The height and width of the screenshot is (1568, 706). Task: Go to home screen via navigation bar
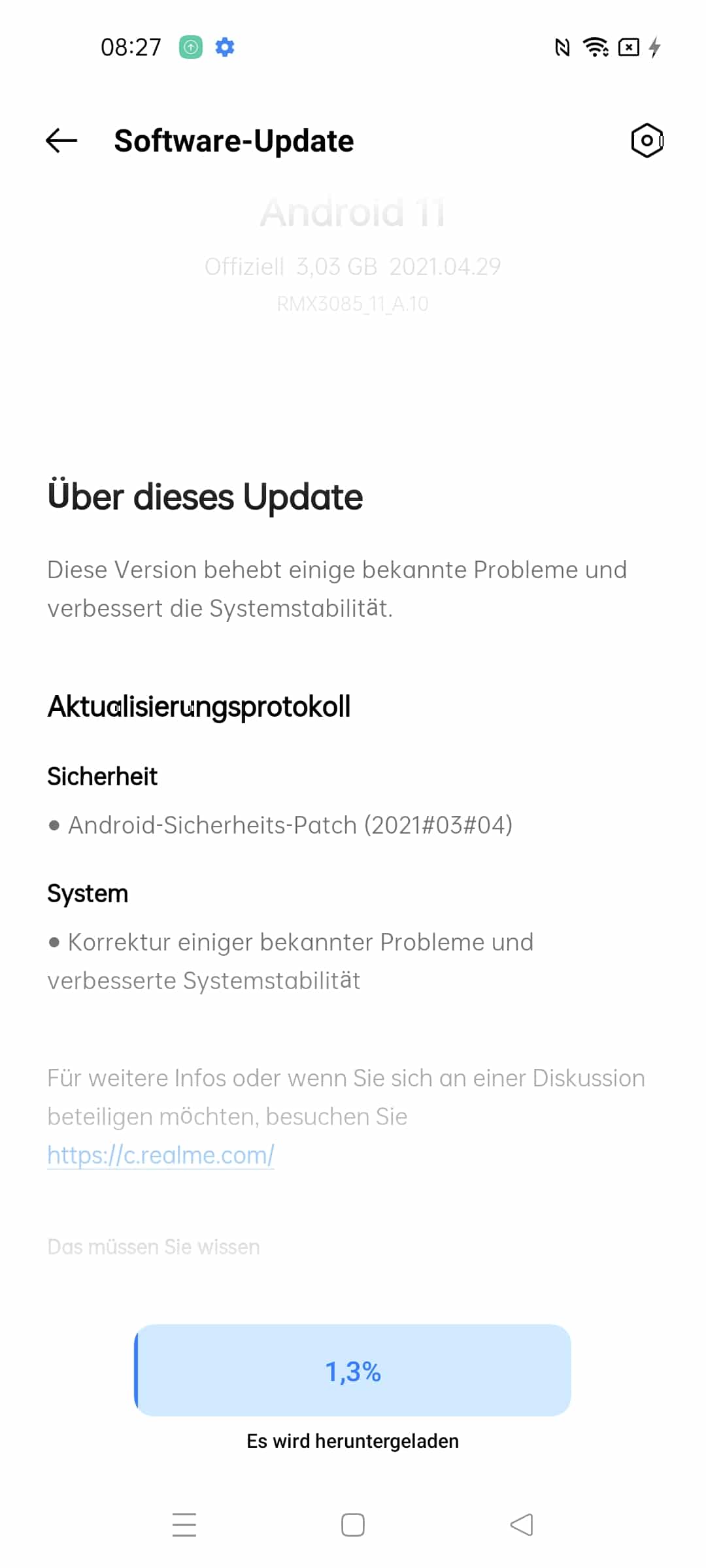[353, 1525]
